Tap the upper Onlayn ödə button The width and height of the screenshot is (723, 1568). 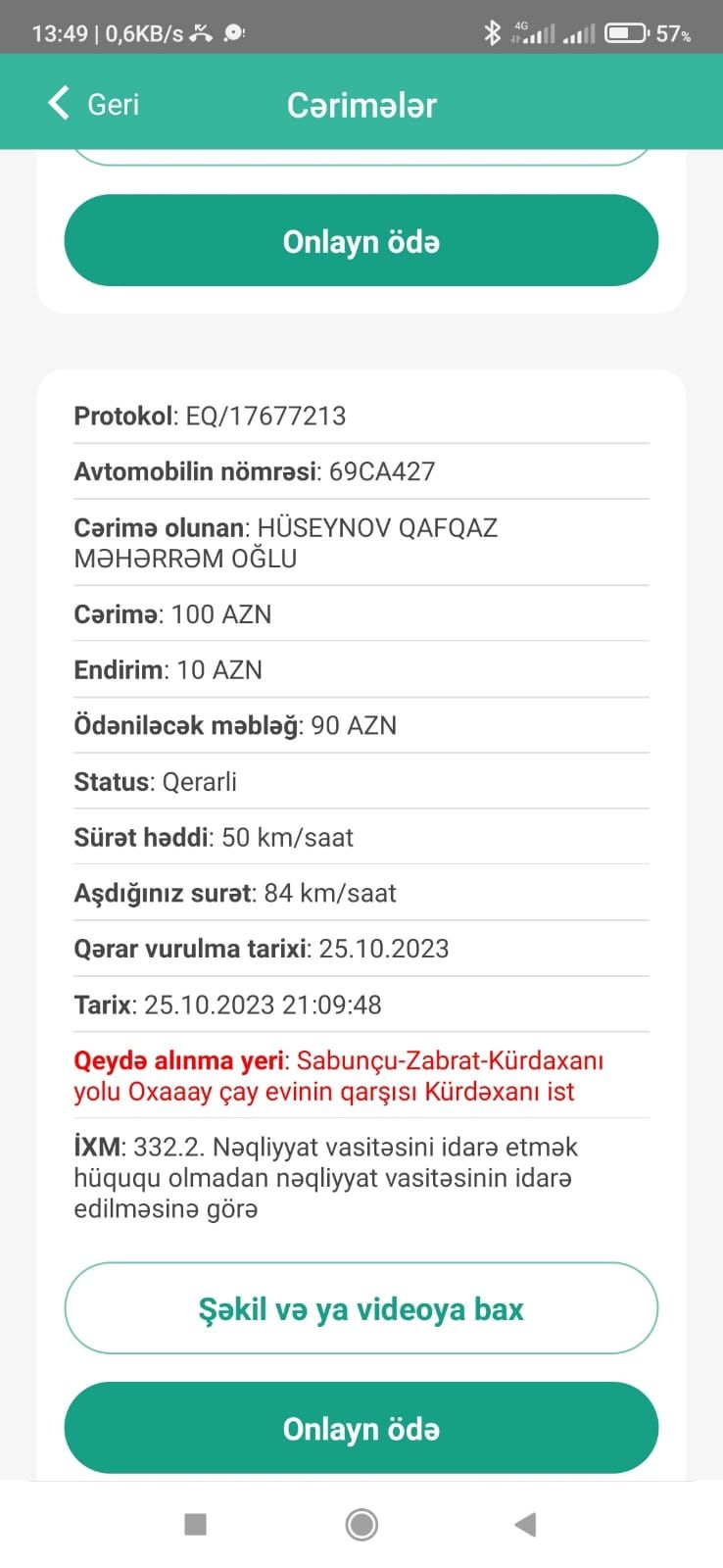click(x=361, y=240)
